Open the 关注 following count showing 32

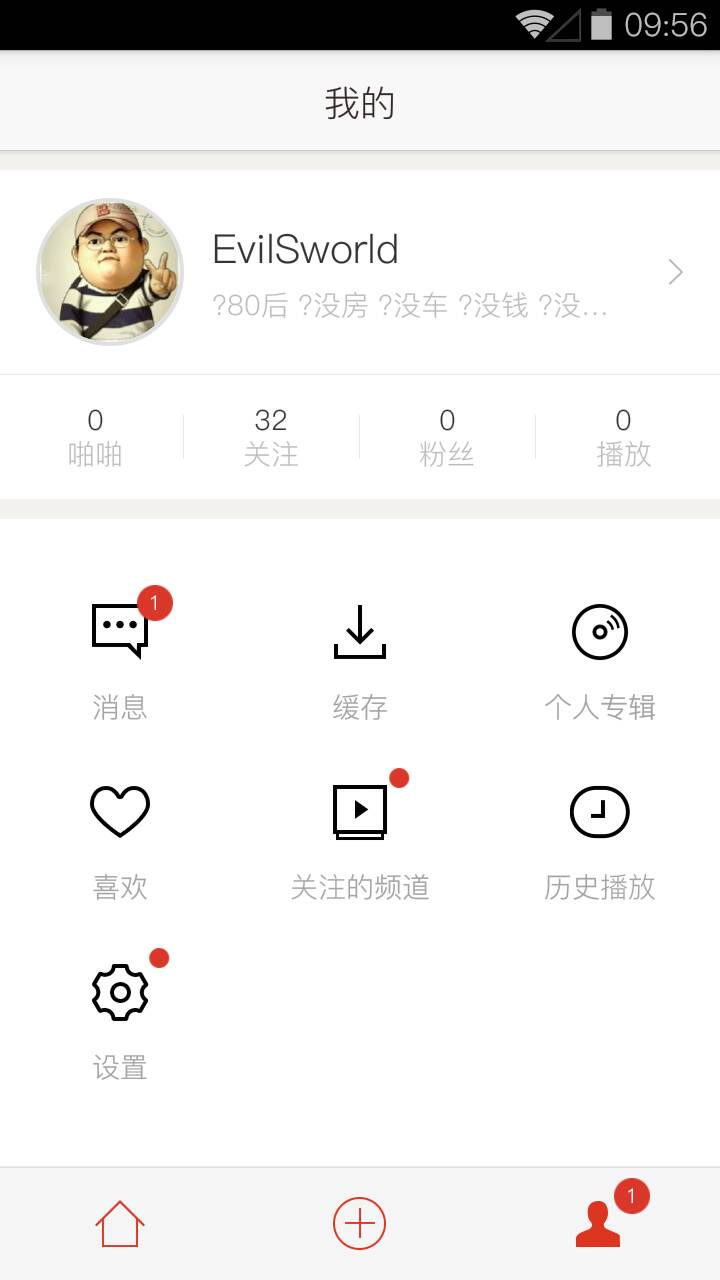pos(270,435)
